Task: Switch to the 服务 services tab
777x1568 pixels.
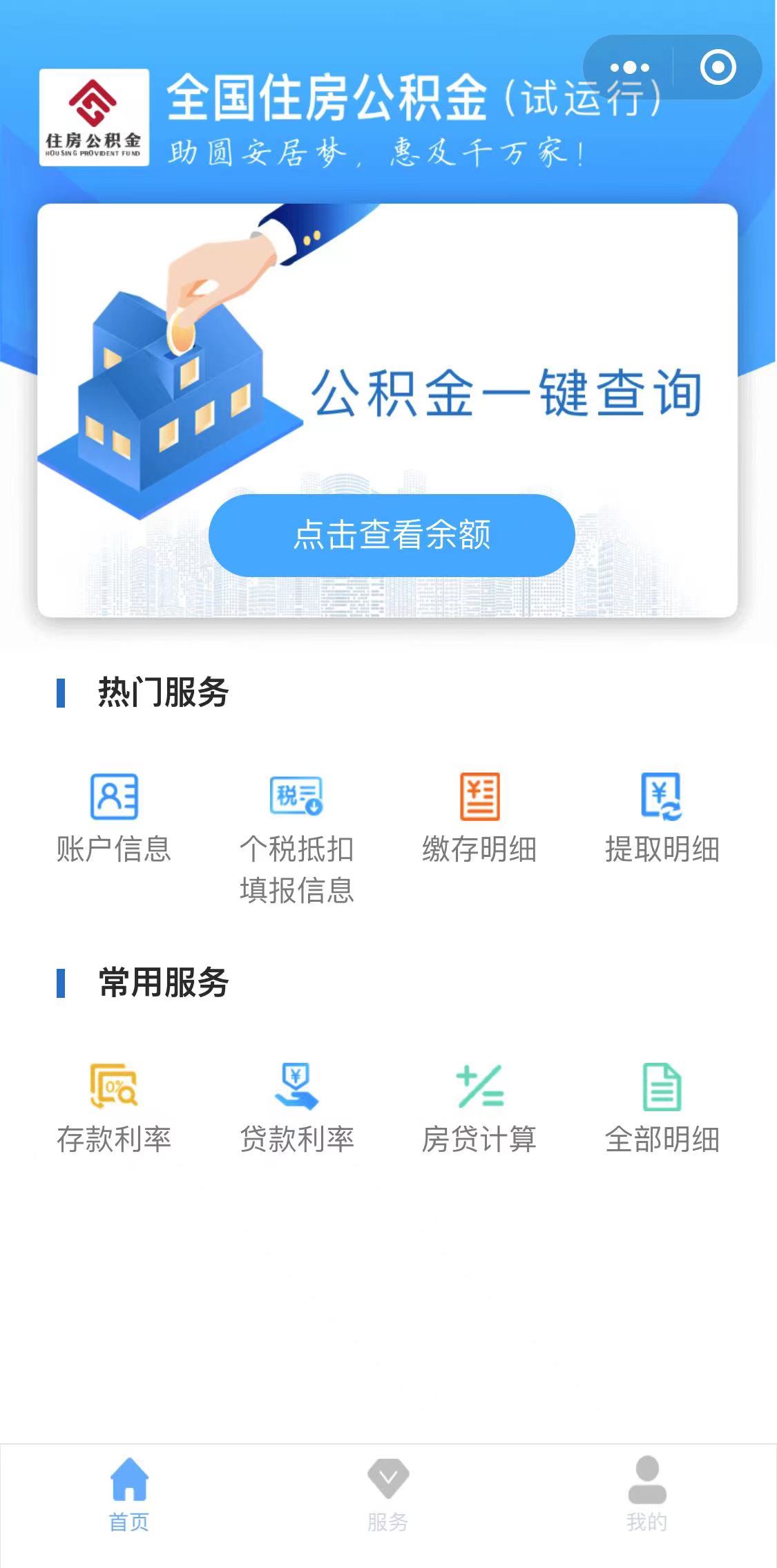Action: pos(388,1494)
